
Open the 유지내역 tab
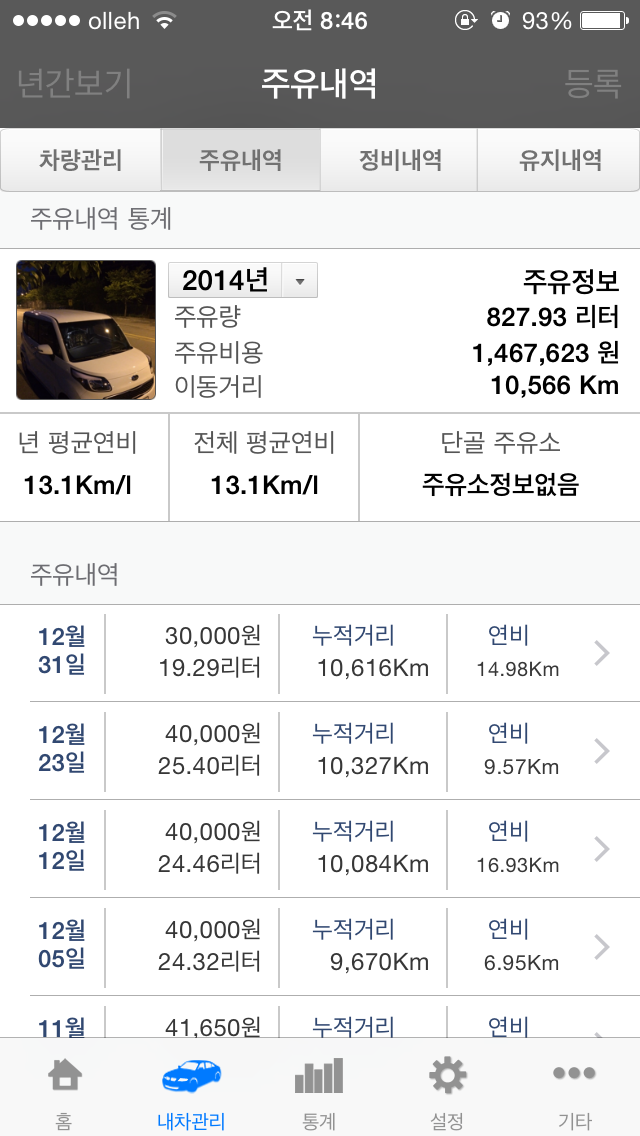pyautogui.click(x=559, y=160)
